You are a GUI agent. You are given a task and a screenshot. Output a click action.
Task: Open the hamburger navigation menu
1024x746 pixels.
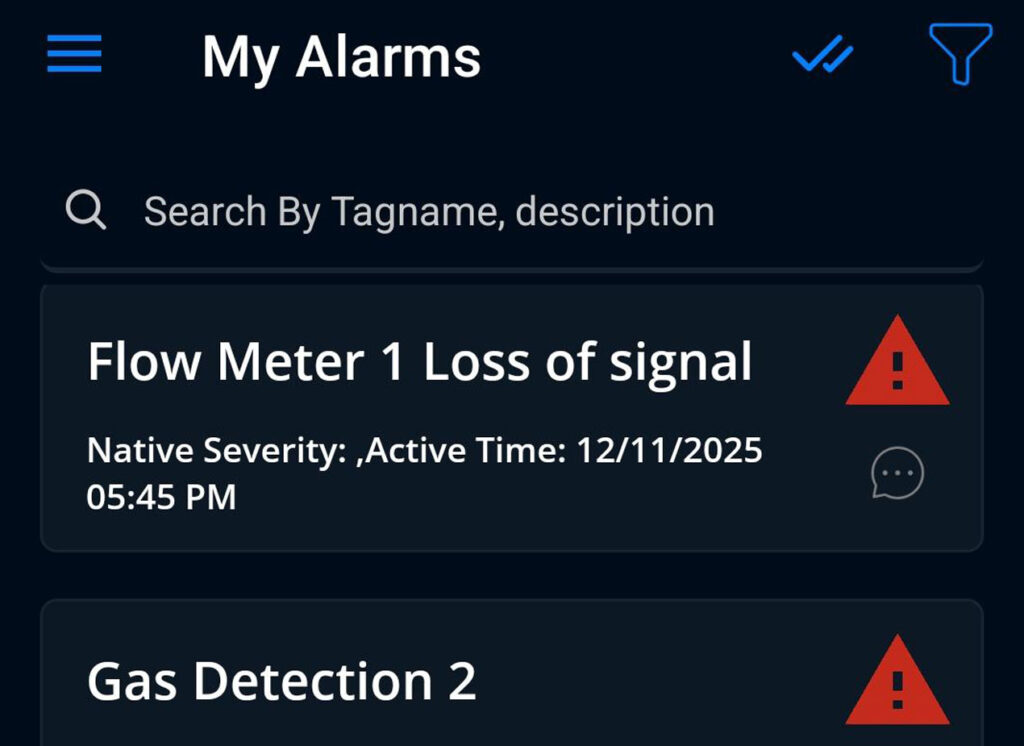tap(74, 54)
